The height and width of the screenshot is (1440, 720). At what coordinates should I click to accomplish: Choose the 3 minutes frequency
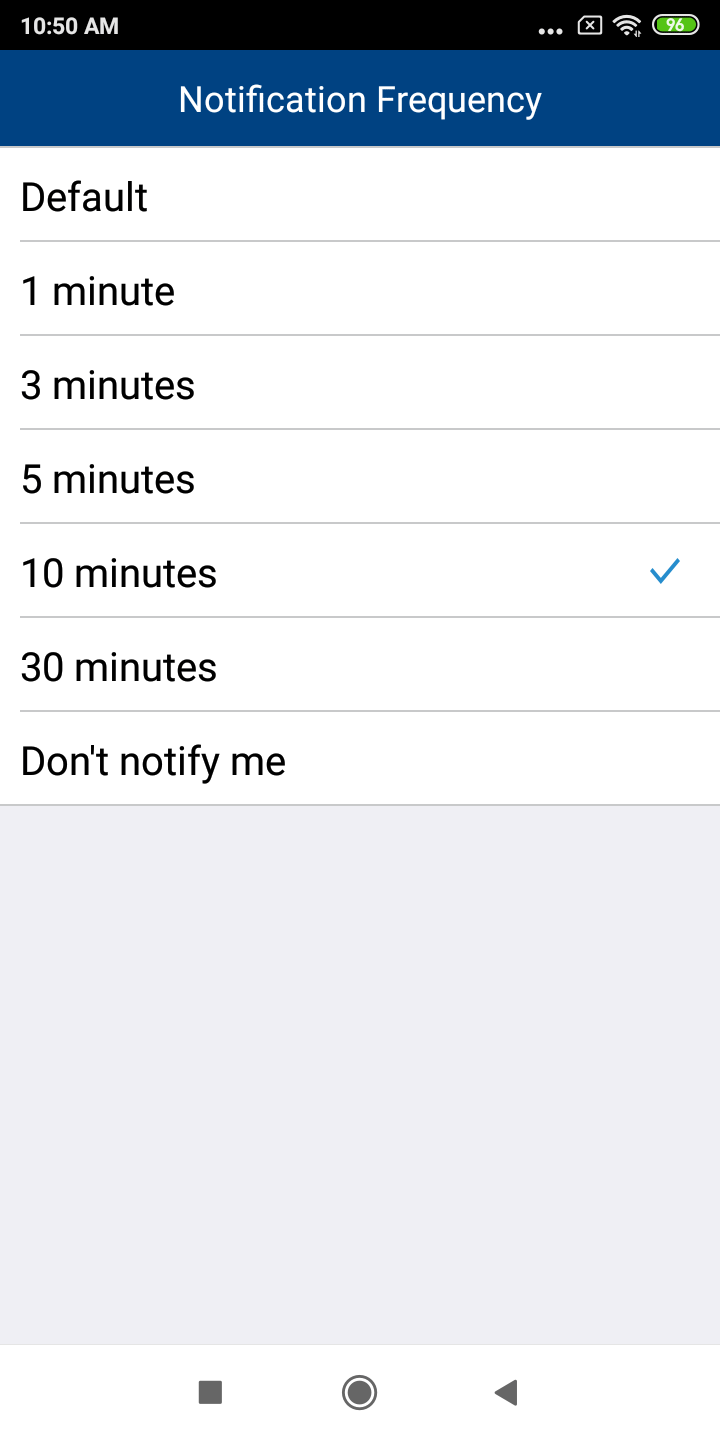pyautogui.click(x=360, y=385)
